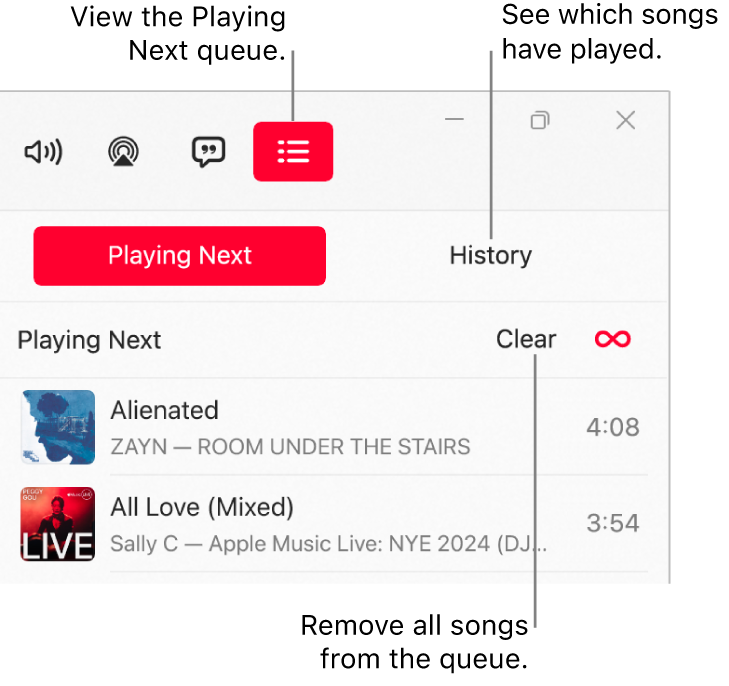Toggle the Autoplay infinity icon
729x686 pixels.
[x=612, y=339]
